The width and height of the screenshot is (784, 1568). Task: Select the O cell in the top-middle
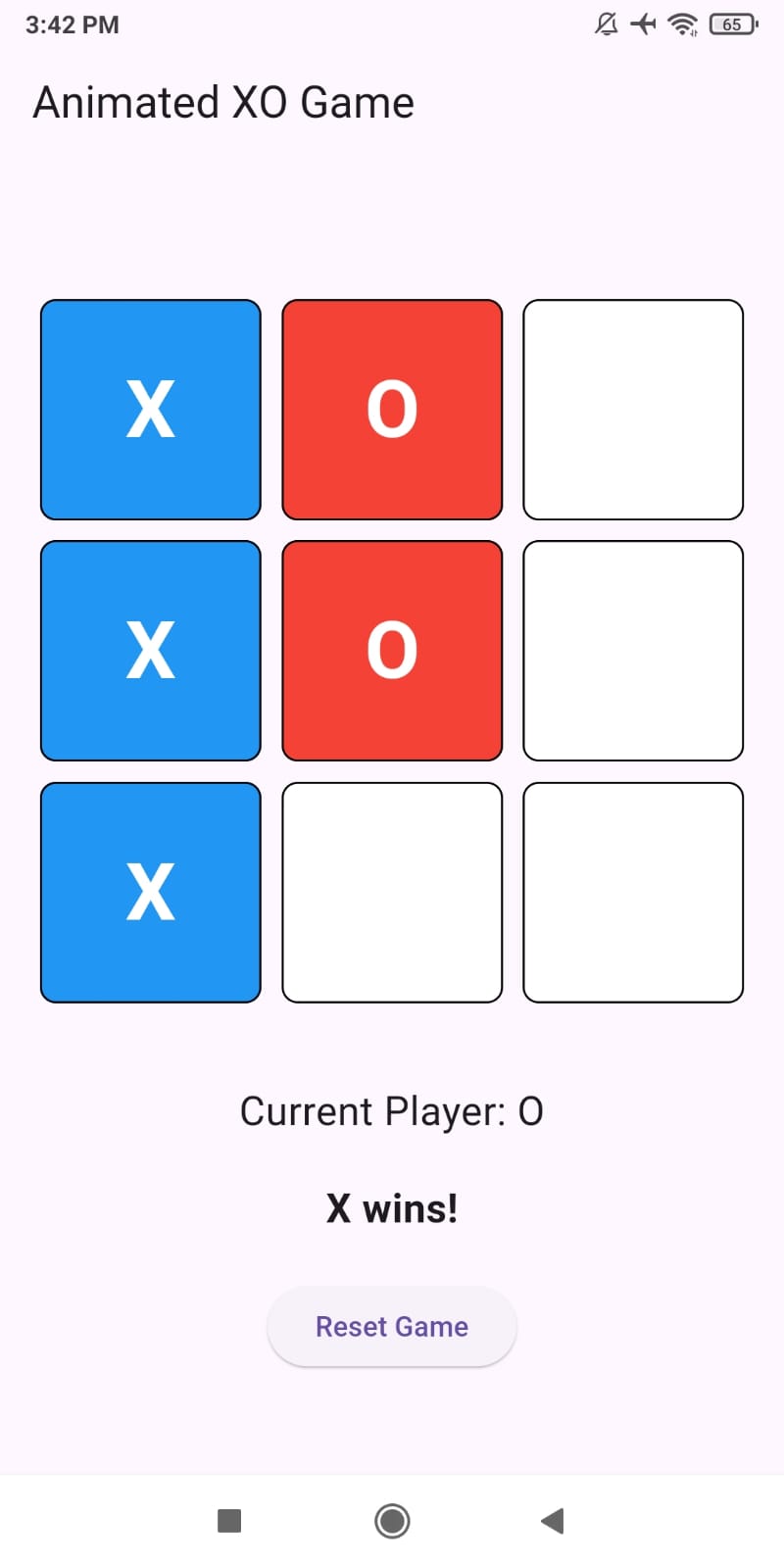click(392, 410)
